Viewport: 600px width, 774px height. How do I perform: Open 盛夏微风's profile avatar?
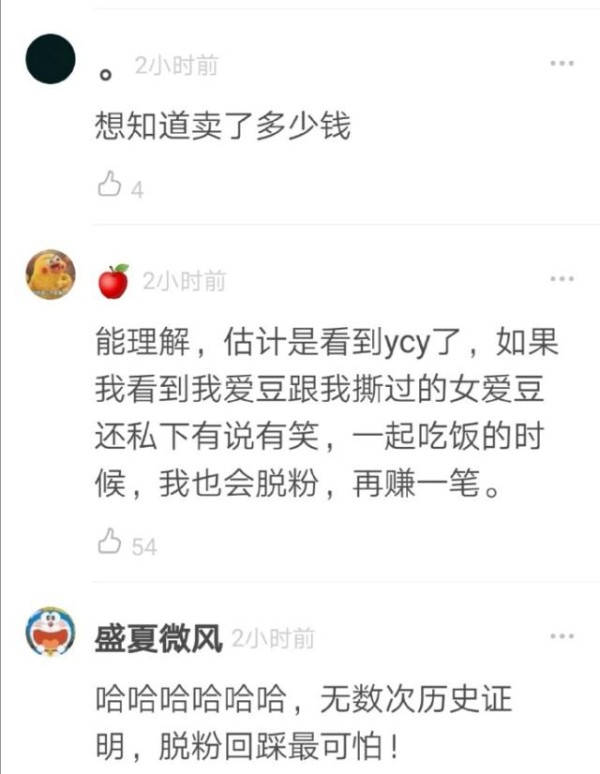click(x=50, y=632)
